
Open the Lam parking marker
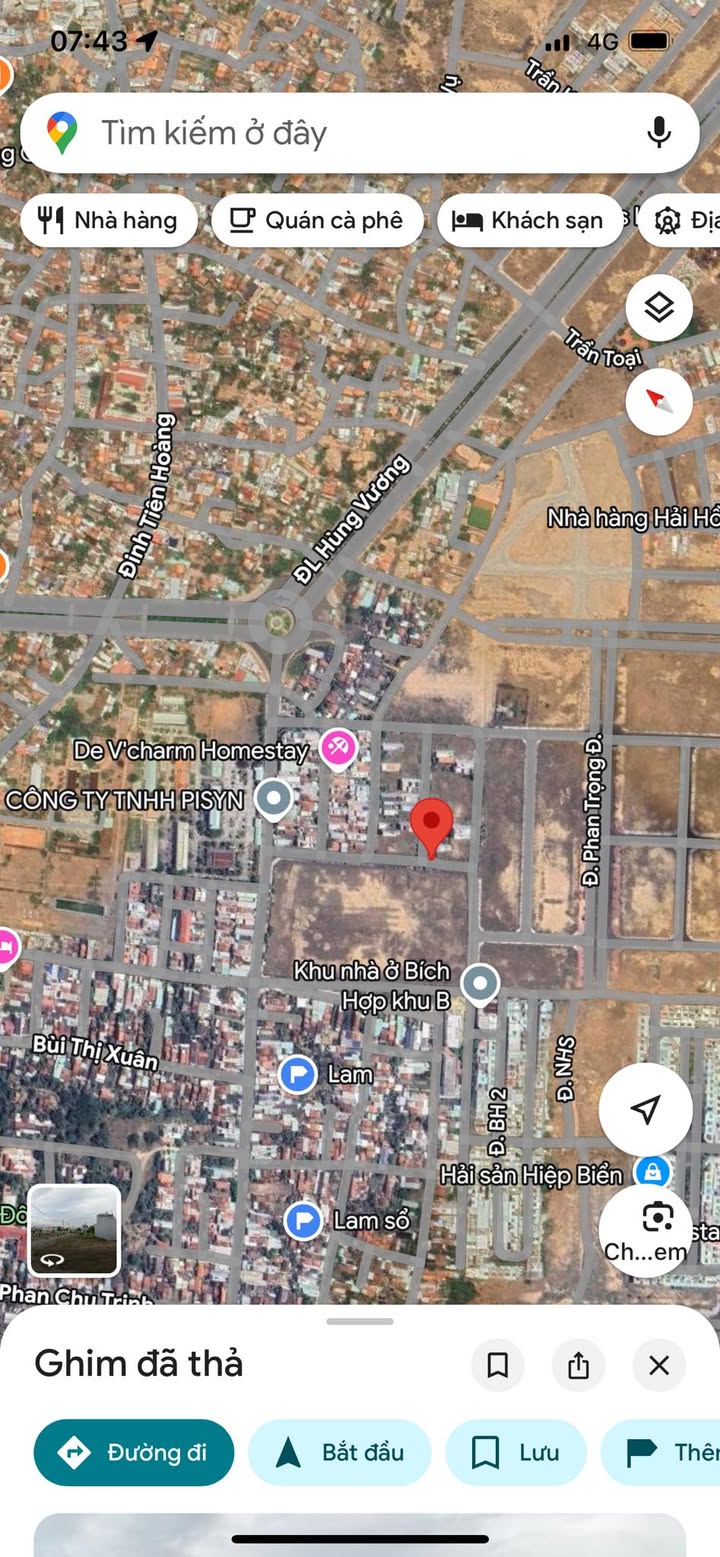pyautogui.click(x=297, y=1074)
